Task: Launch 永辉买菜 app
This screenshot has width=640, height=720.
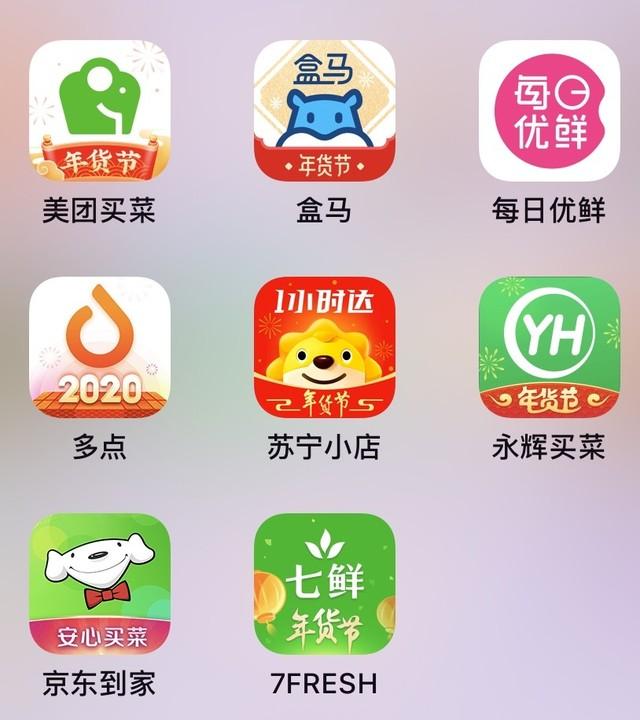Action: 549,347
